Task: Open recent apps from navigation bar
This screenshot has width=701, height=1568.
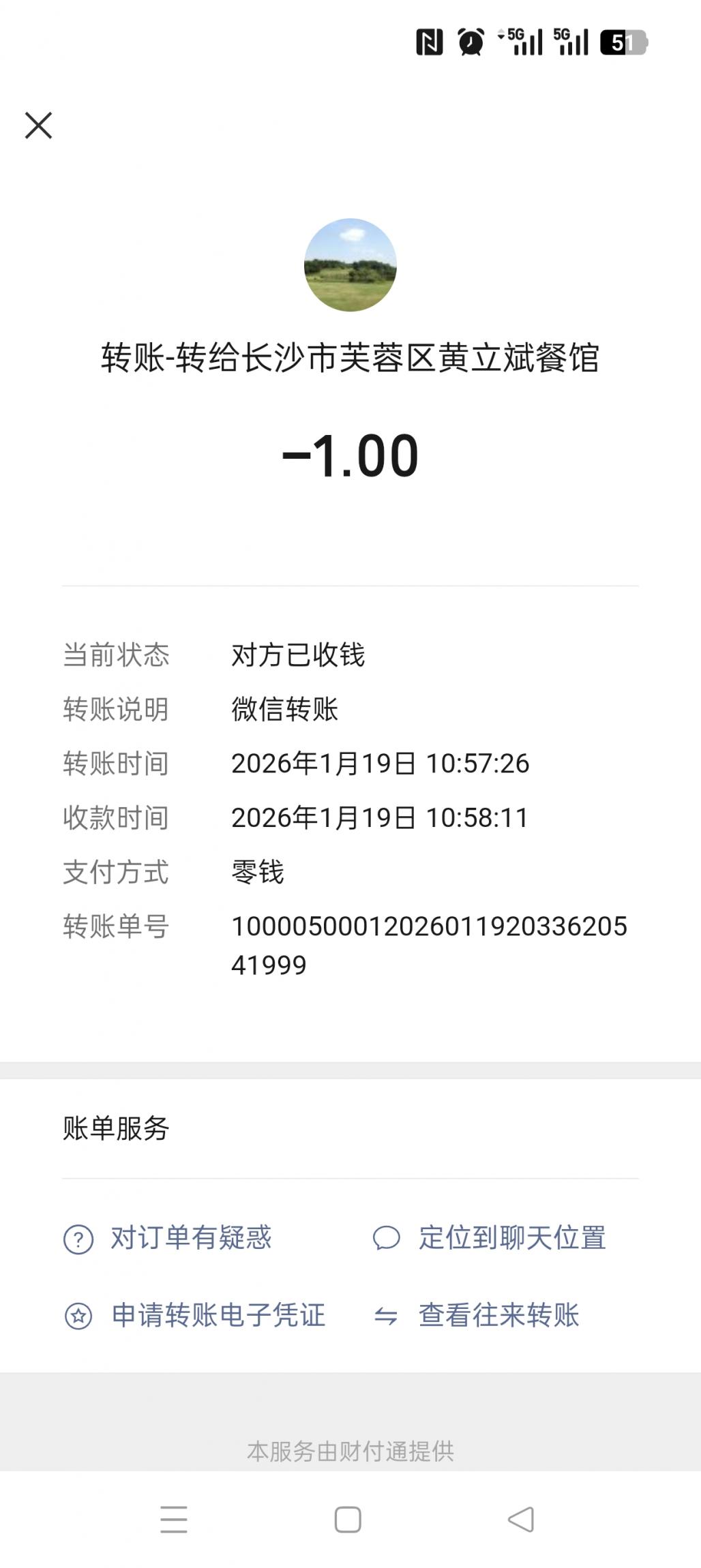Action: 174,1520
